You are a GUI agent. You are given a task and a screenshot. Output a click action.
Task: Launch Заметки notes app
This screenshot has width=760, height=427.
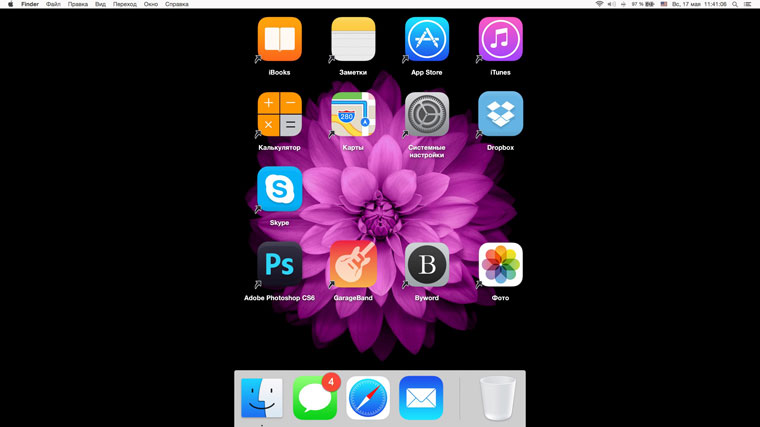point(353,40)
